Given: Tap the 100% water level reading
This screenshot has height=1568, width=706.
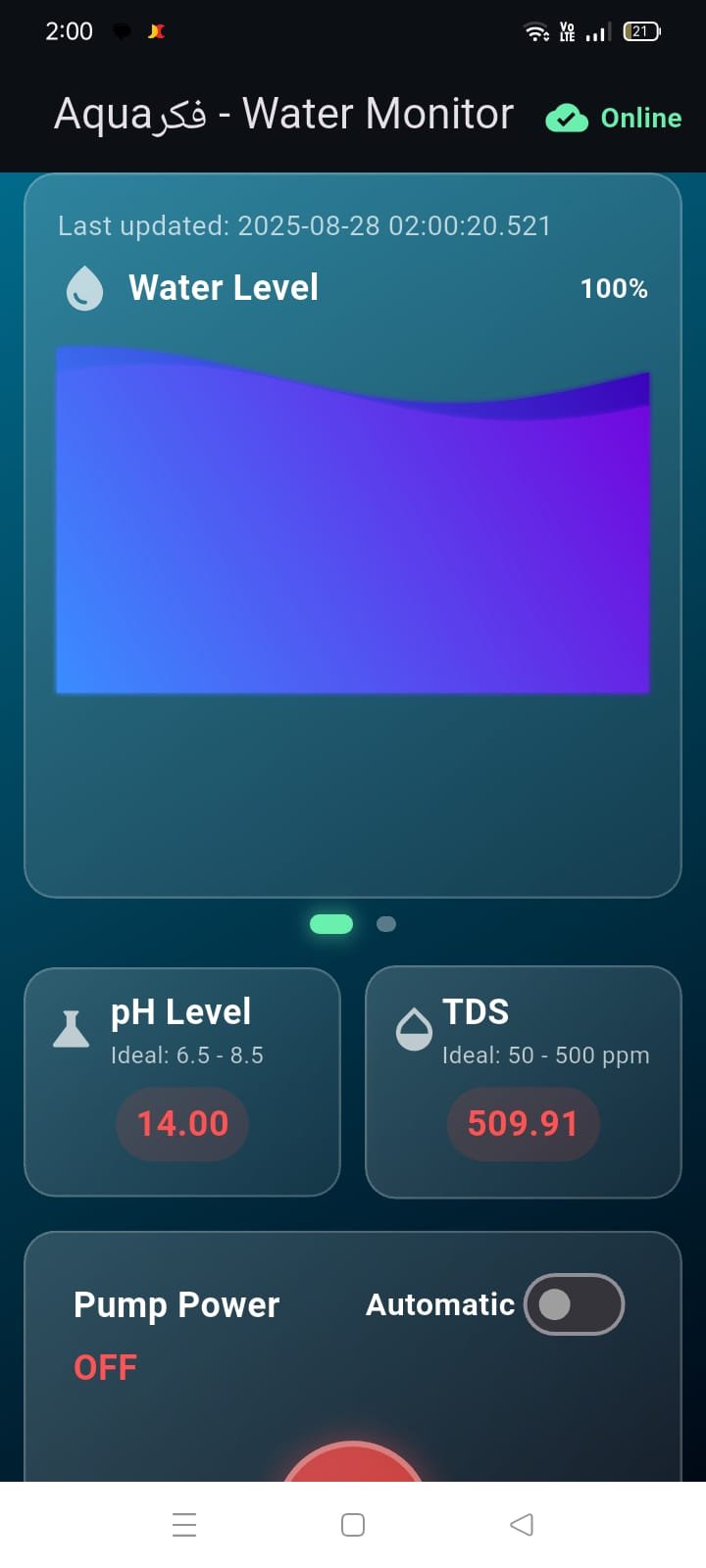Looking at the screenshot, I should (614, 288).
